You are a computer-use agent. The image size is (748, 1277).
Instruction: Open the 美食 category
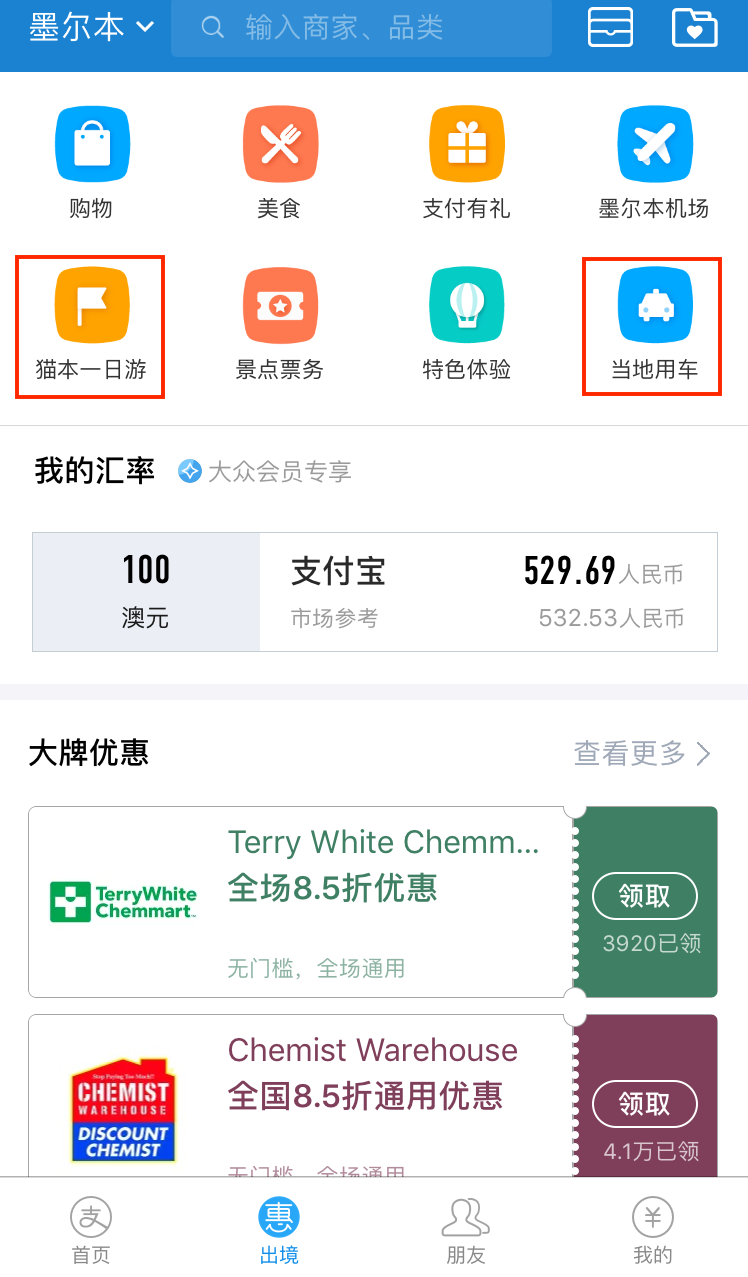[x=279, y=163]
